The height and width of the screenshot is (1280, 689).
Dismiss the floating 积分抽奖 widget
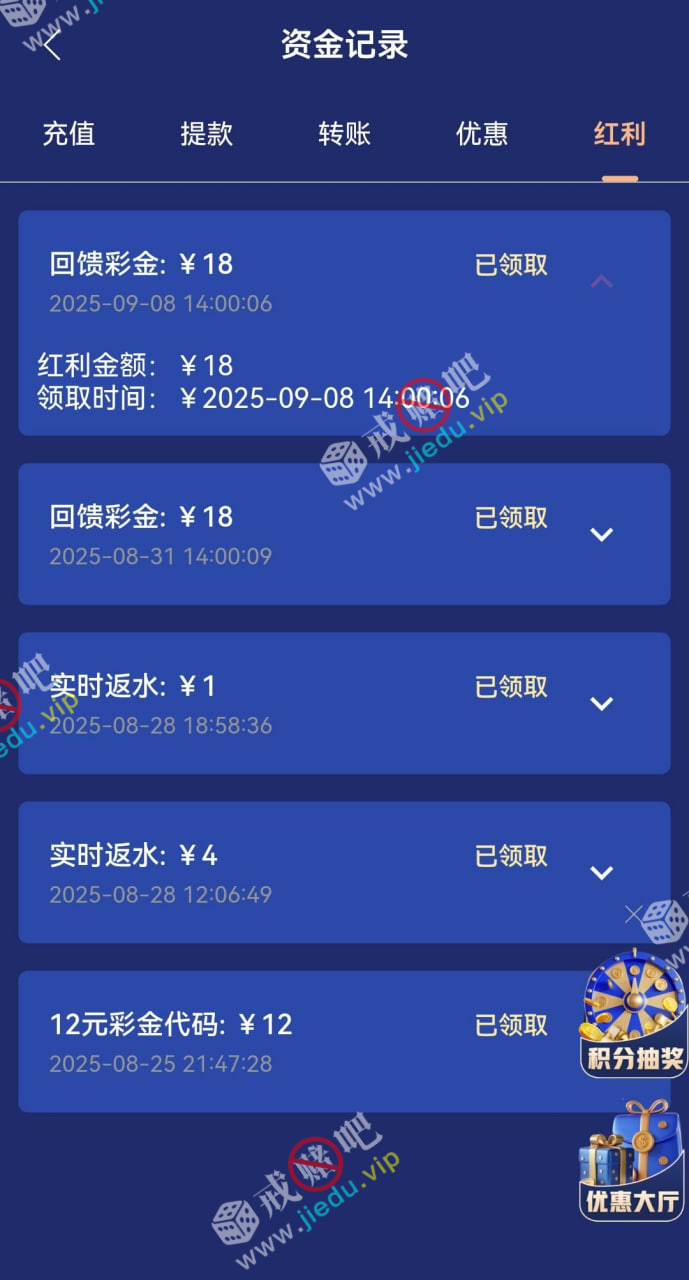tap(633, 913)
